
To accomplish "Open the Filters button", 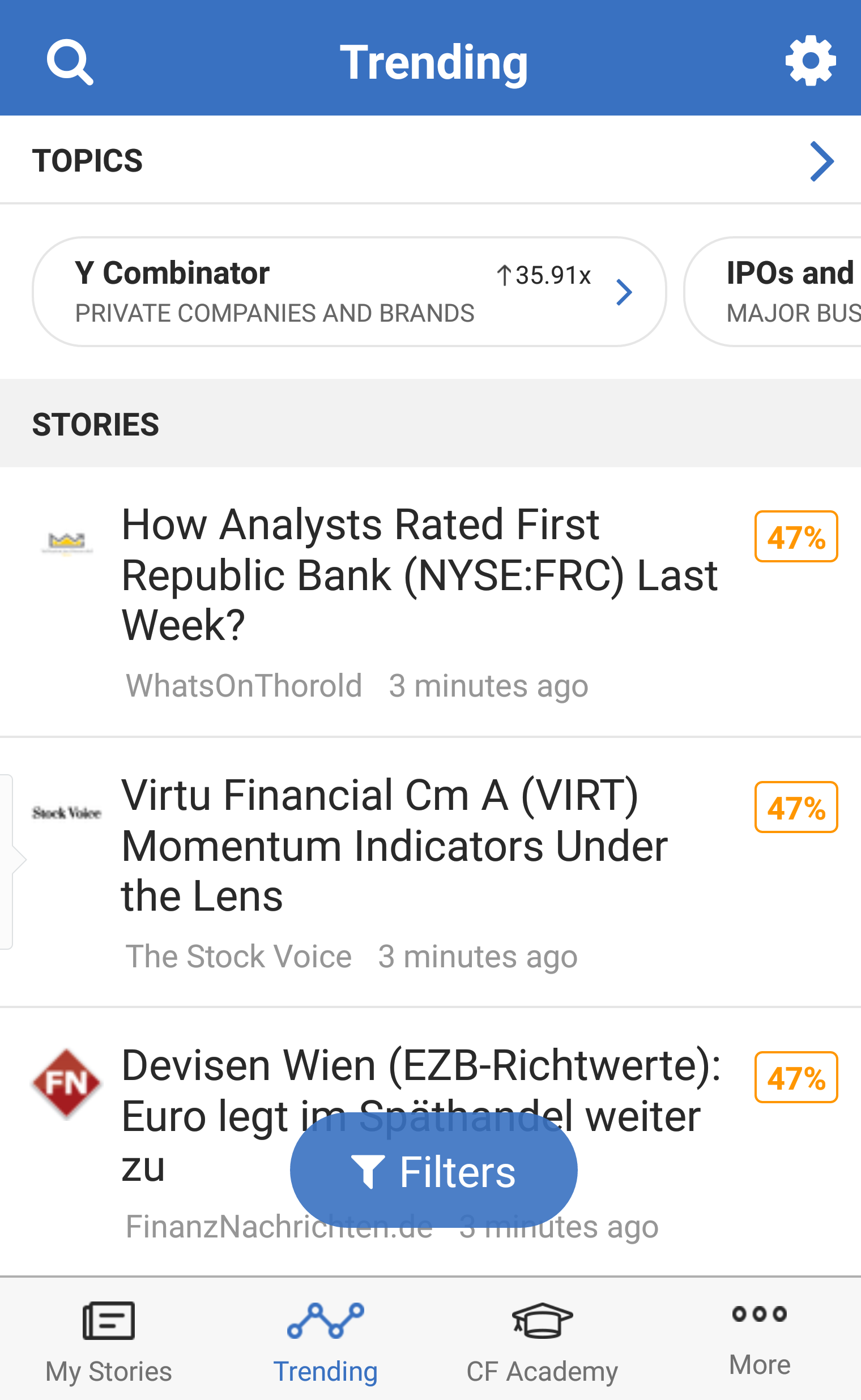I will (x=433, y=1171).
